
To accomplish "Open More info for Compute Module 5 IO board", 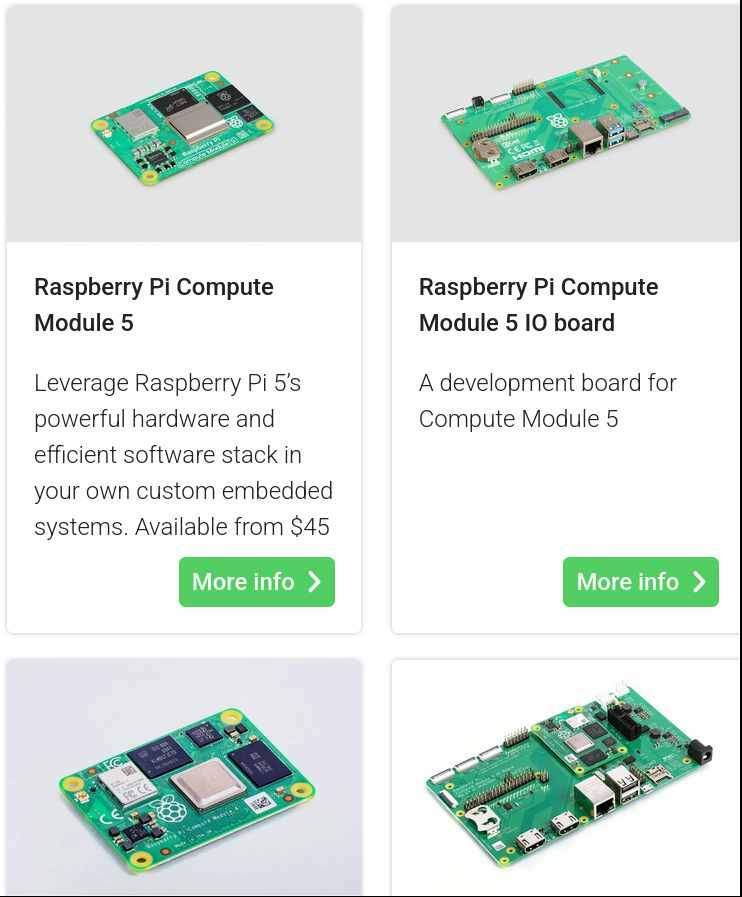I will tap(640, 582).
